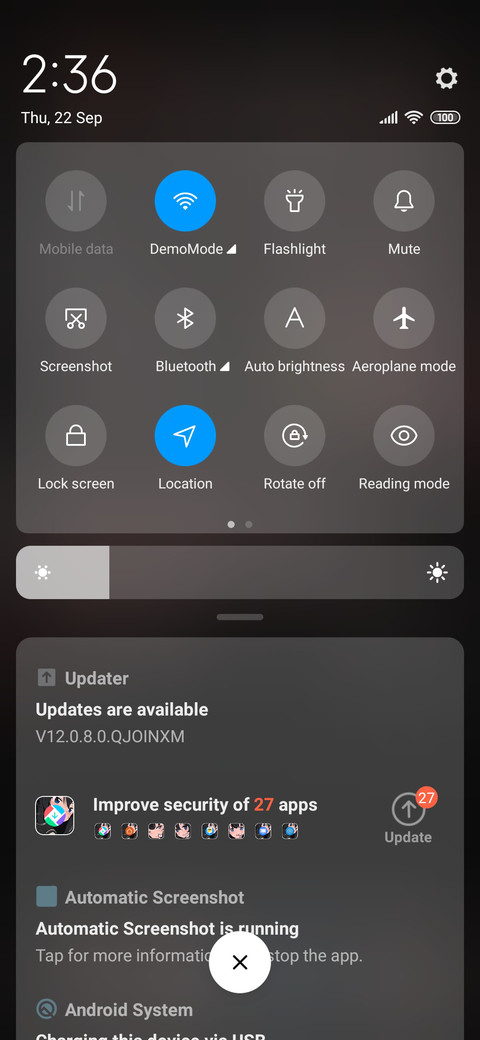Open settings via the gear icon
The image size is (480, 1040).
(446, 78)
